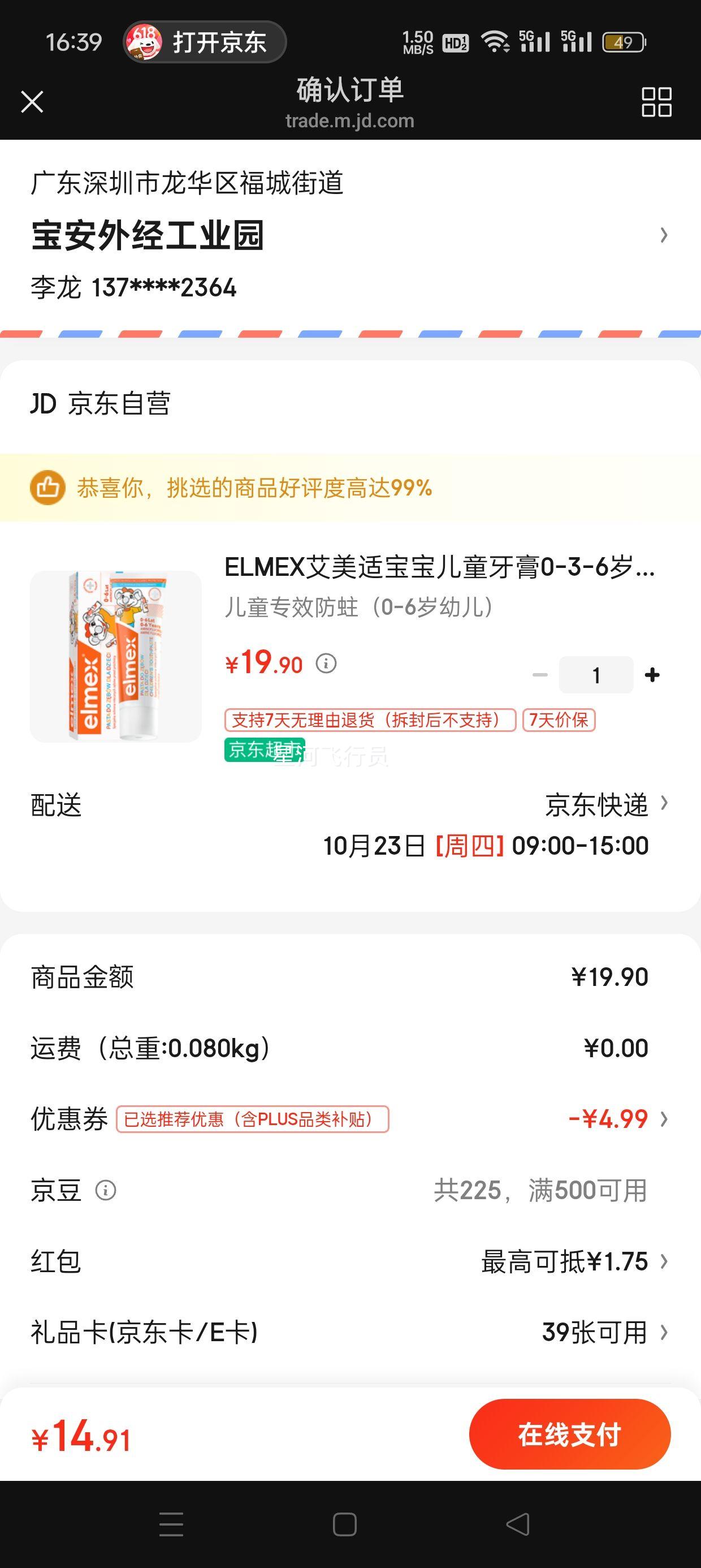This screenshot has width=701, height=1568.
Task: Open 京东快递 delivery options
Action: point(596,806)
